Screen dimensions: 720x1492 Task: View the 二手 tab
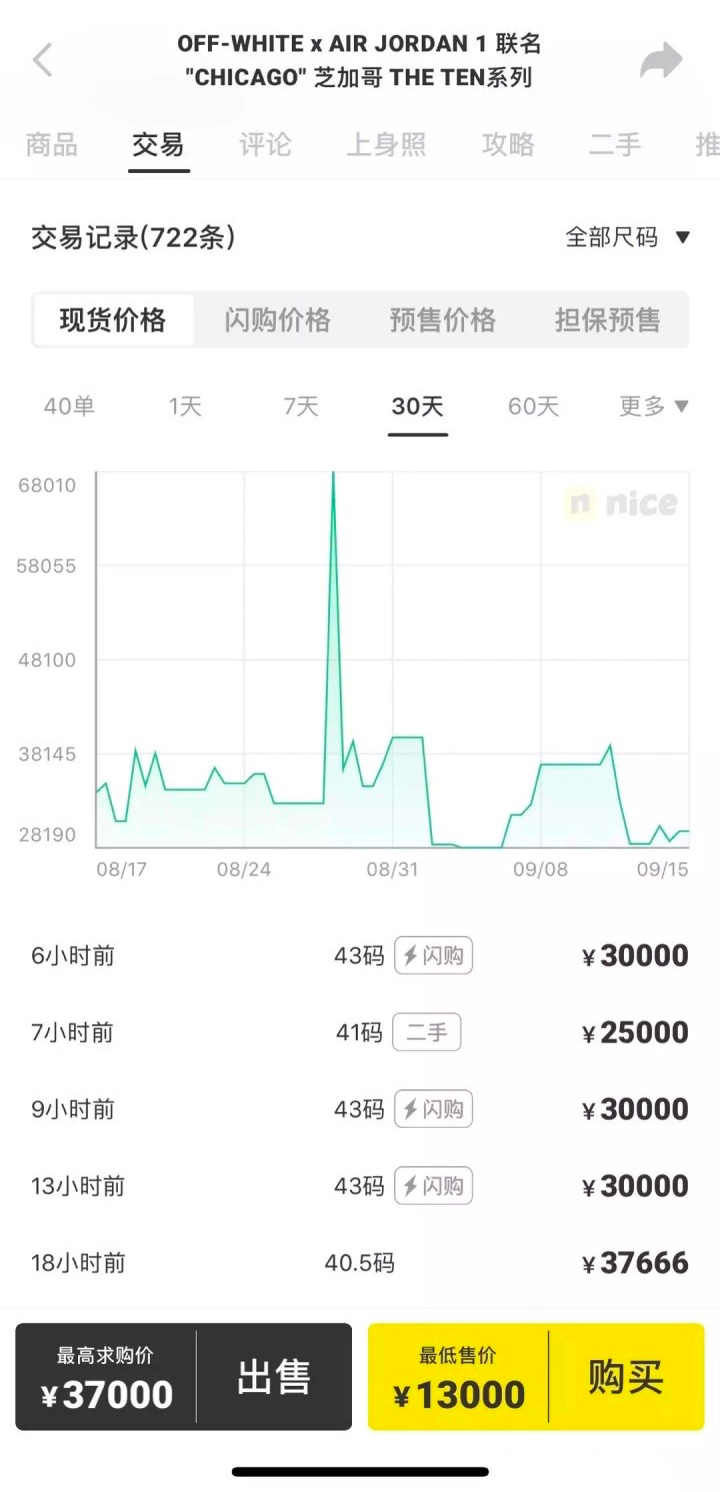pyautogui.click(x=614, y=145)
